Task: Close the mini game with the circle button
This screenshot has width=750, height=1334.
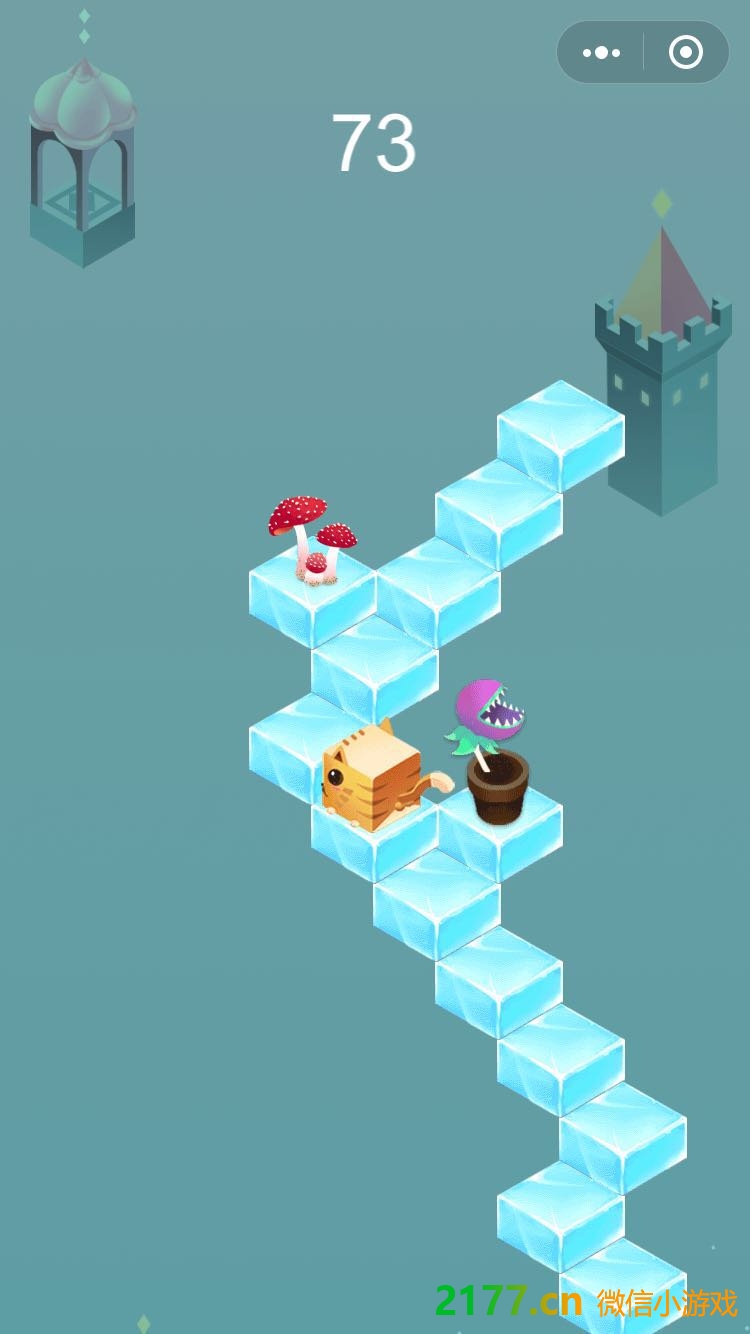Action: click(x=686, y=53)
